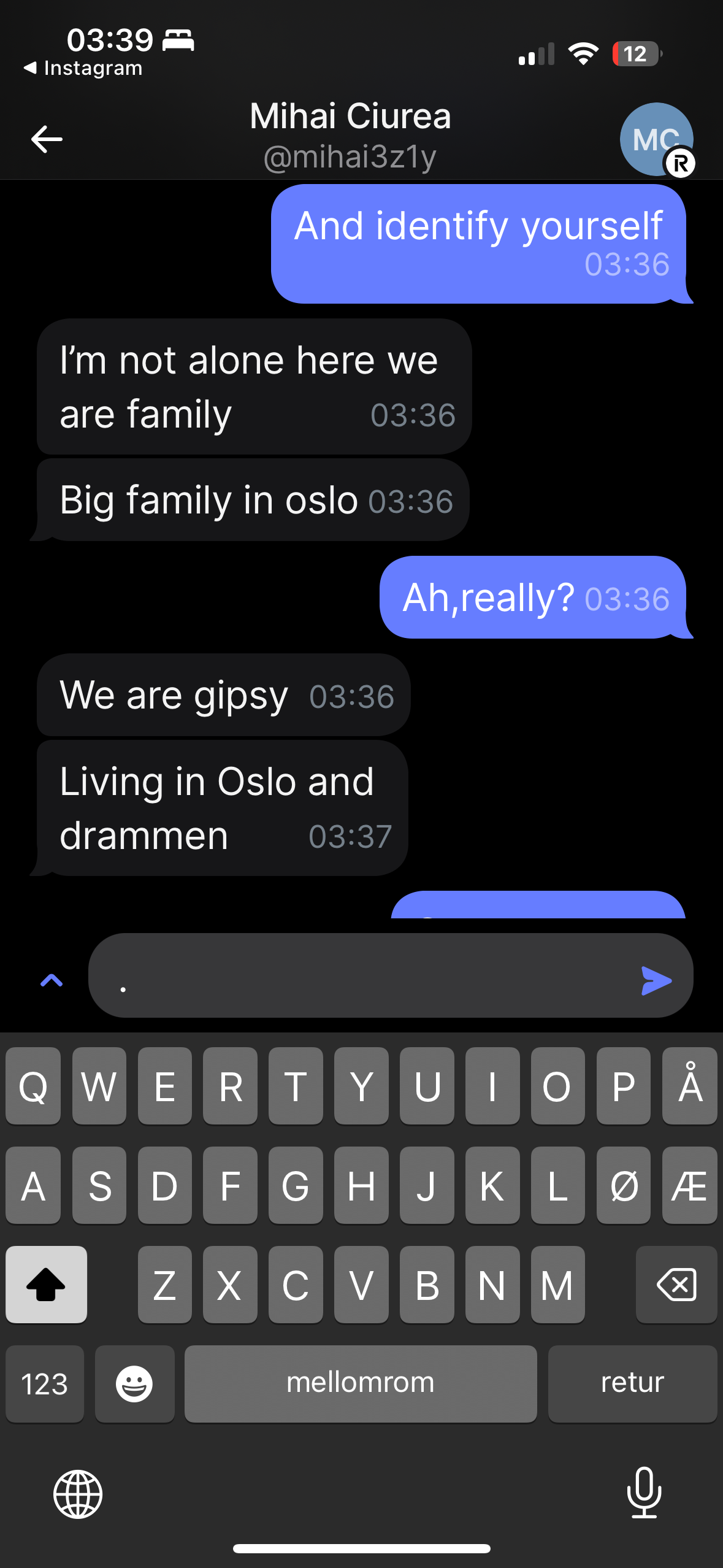The height and width of the screenshot is (1568, 723).
Task: Toggle the shift key
Action: 46,1285
